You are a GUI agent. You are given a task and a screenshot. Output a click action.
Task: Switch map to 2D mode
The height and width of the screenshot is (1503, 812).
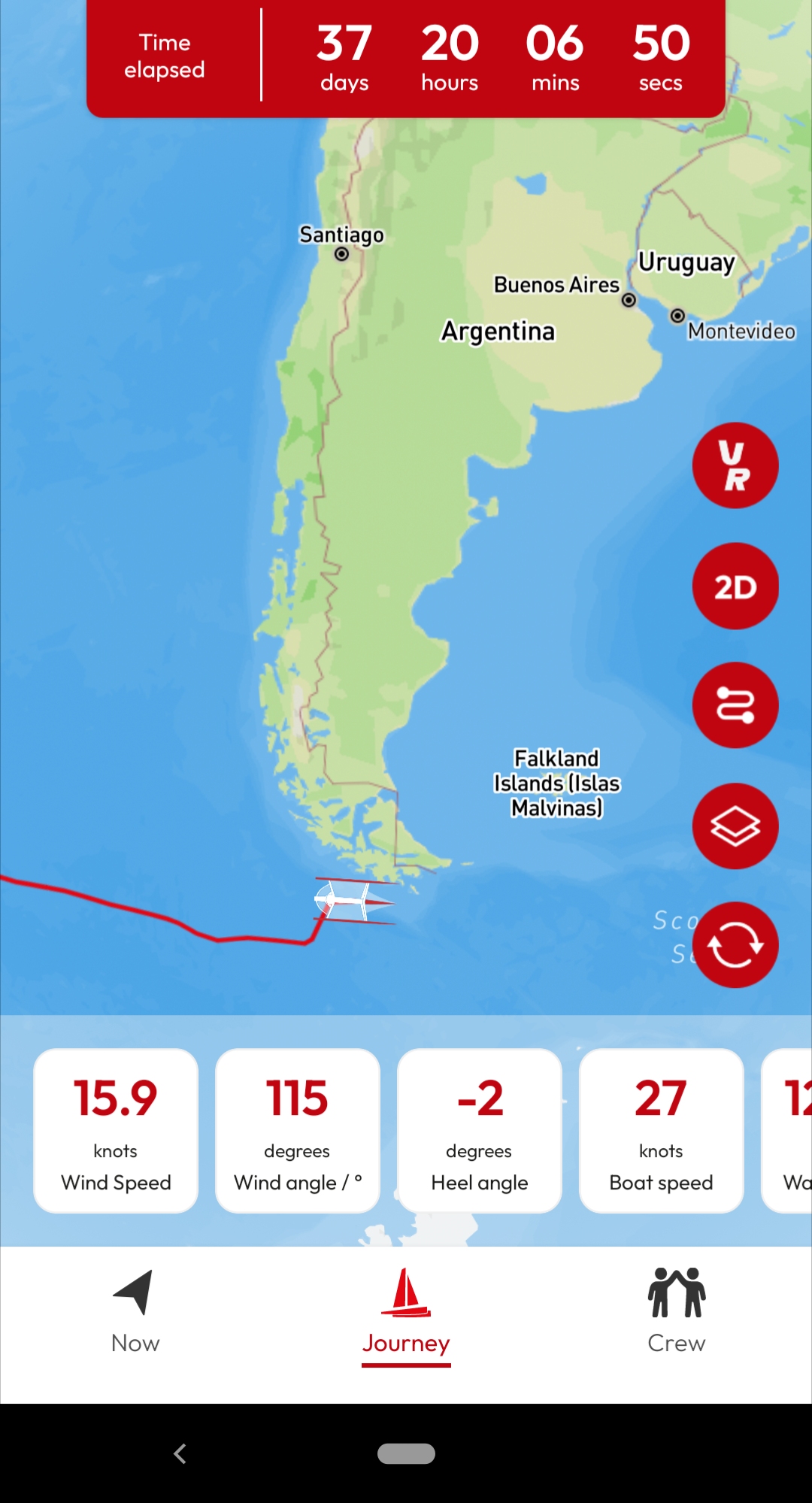(x=735, y=586)
